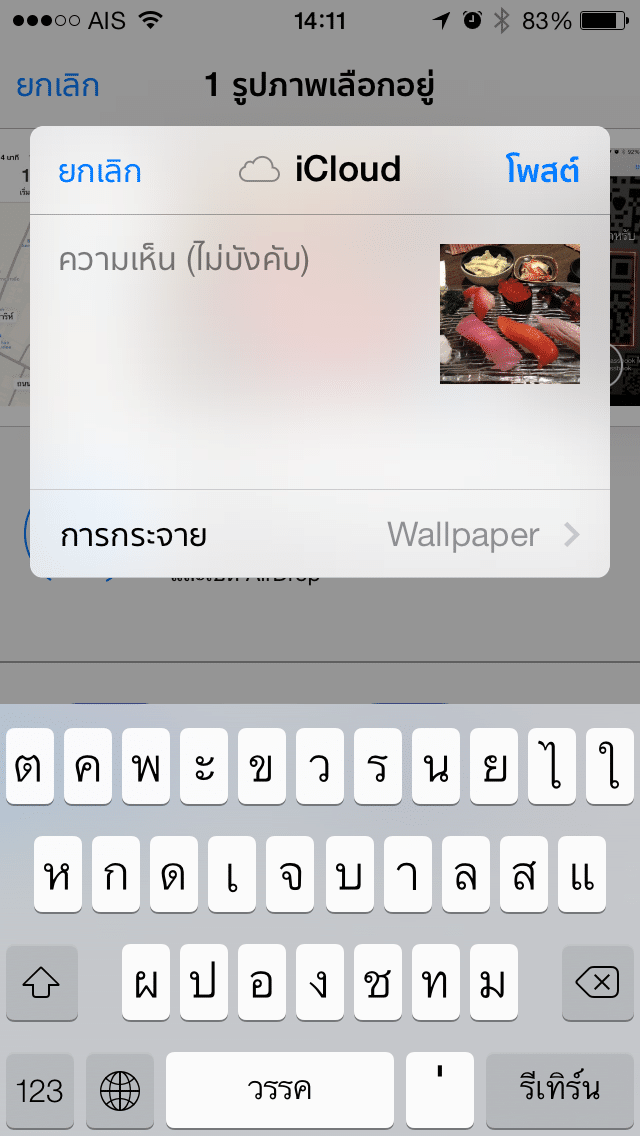Cancel the iCloud share sheet with ยกเลิก
The height and width of the screenshot is (1136, 640).
[x=99, y=172]
